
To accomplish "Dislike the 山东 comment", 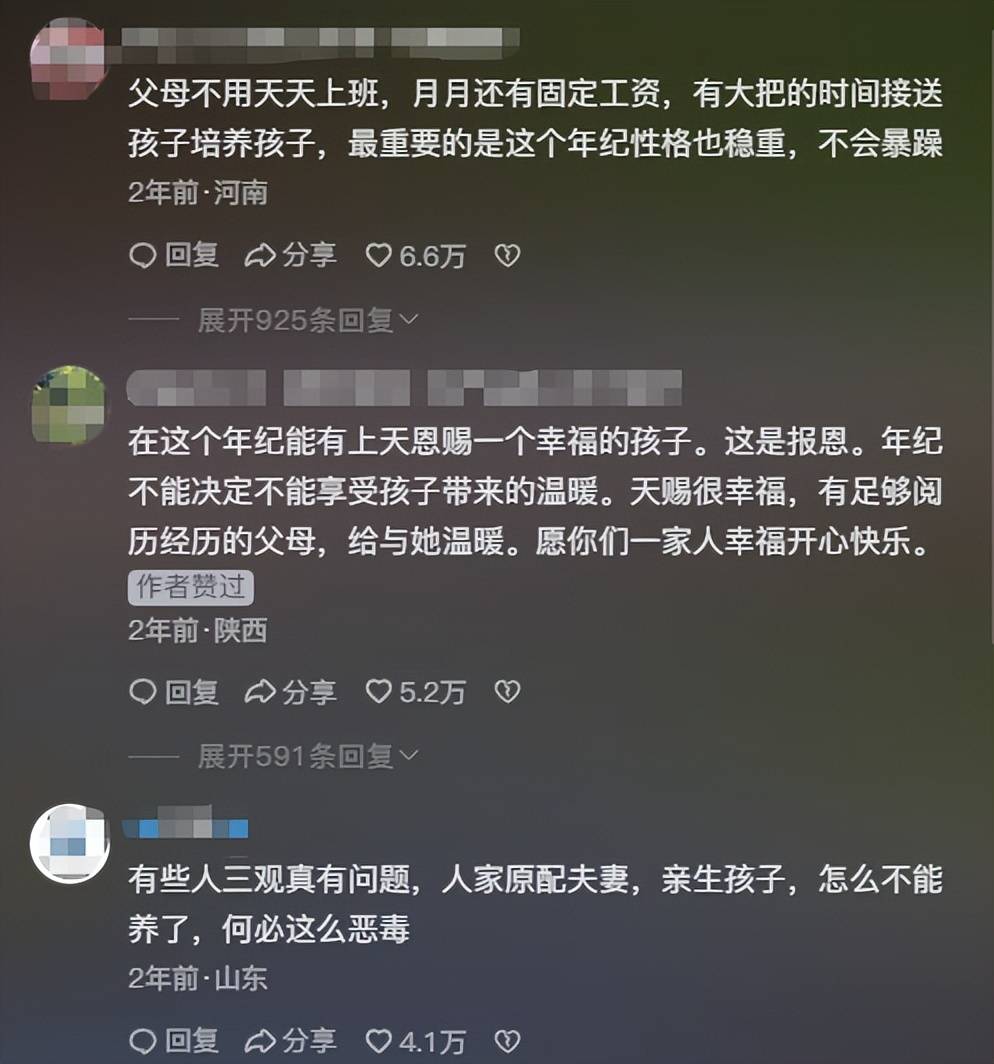I will (507, 1041).
